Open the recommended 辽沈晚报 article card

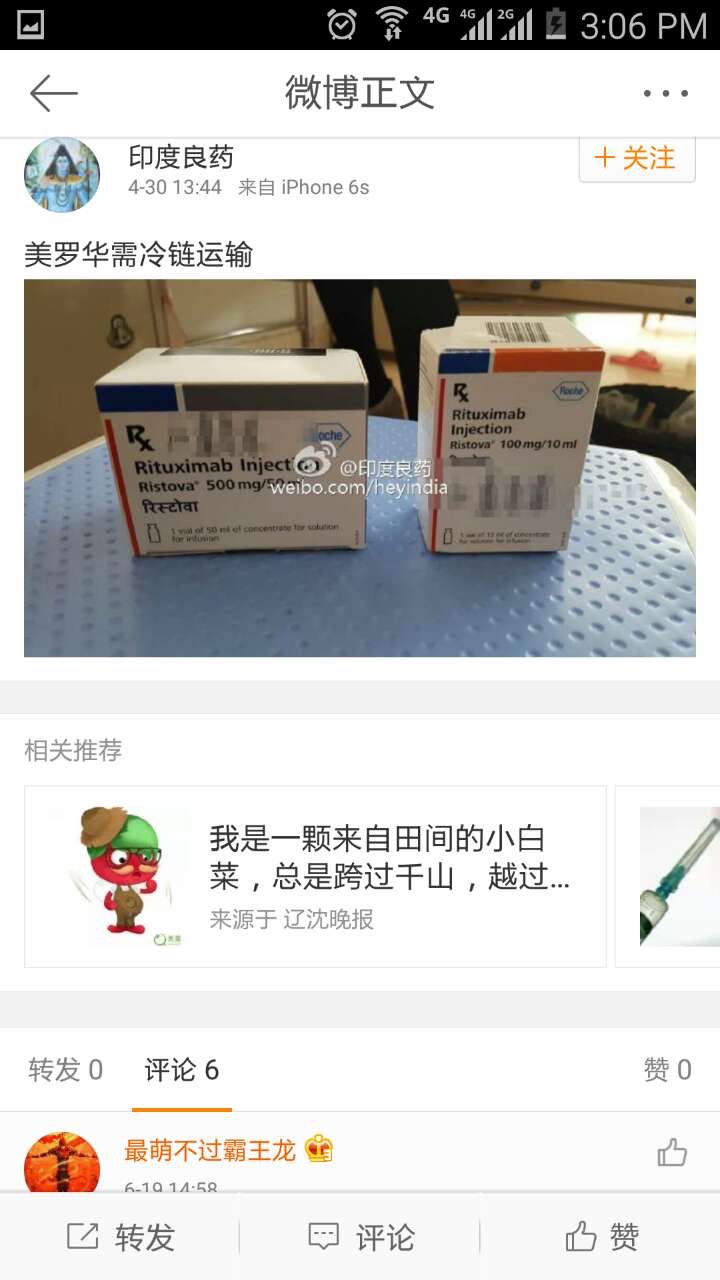point(315,876)
